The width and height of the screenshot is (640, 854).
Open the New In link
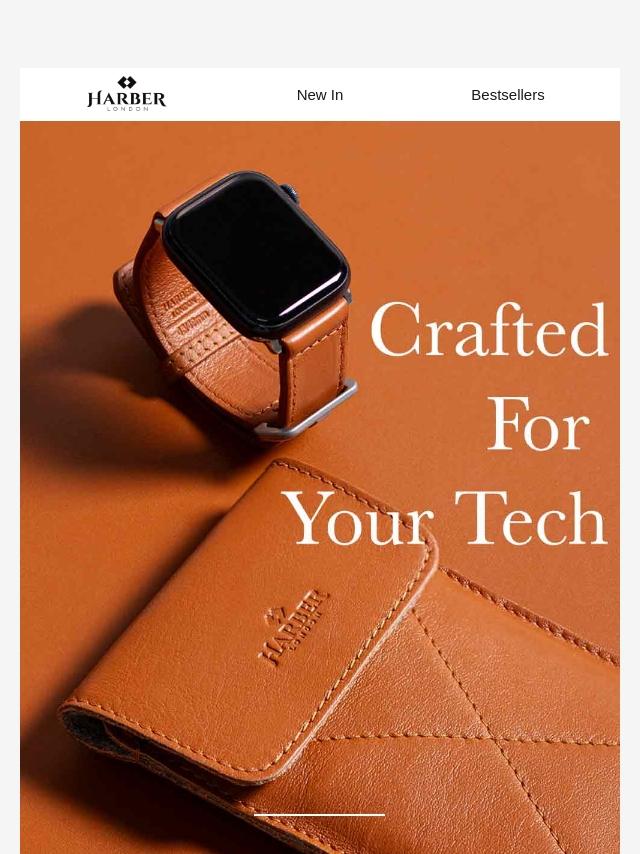(x=319, y=95)
